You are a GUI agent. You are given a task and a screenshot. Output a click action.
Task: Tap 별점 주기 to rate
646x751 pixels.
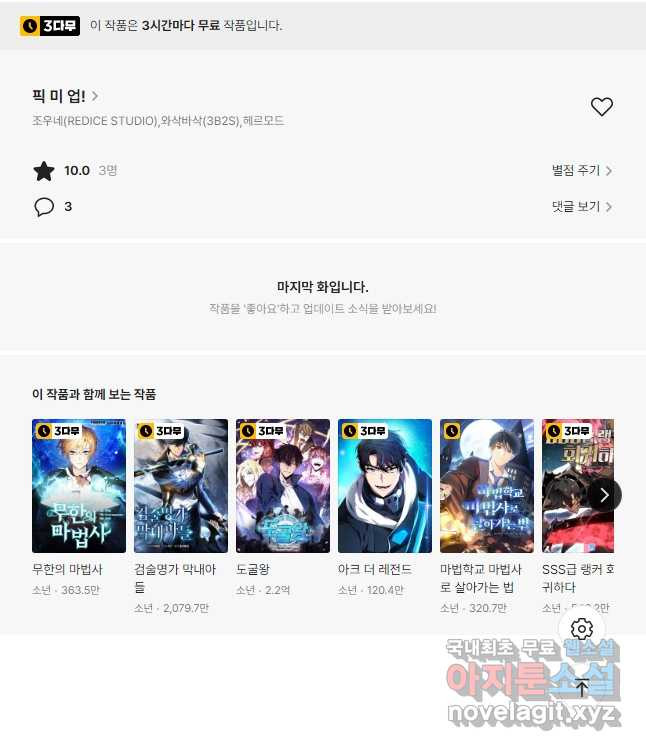[x=581, y=171]
